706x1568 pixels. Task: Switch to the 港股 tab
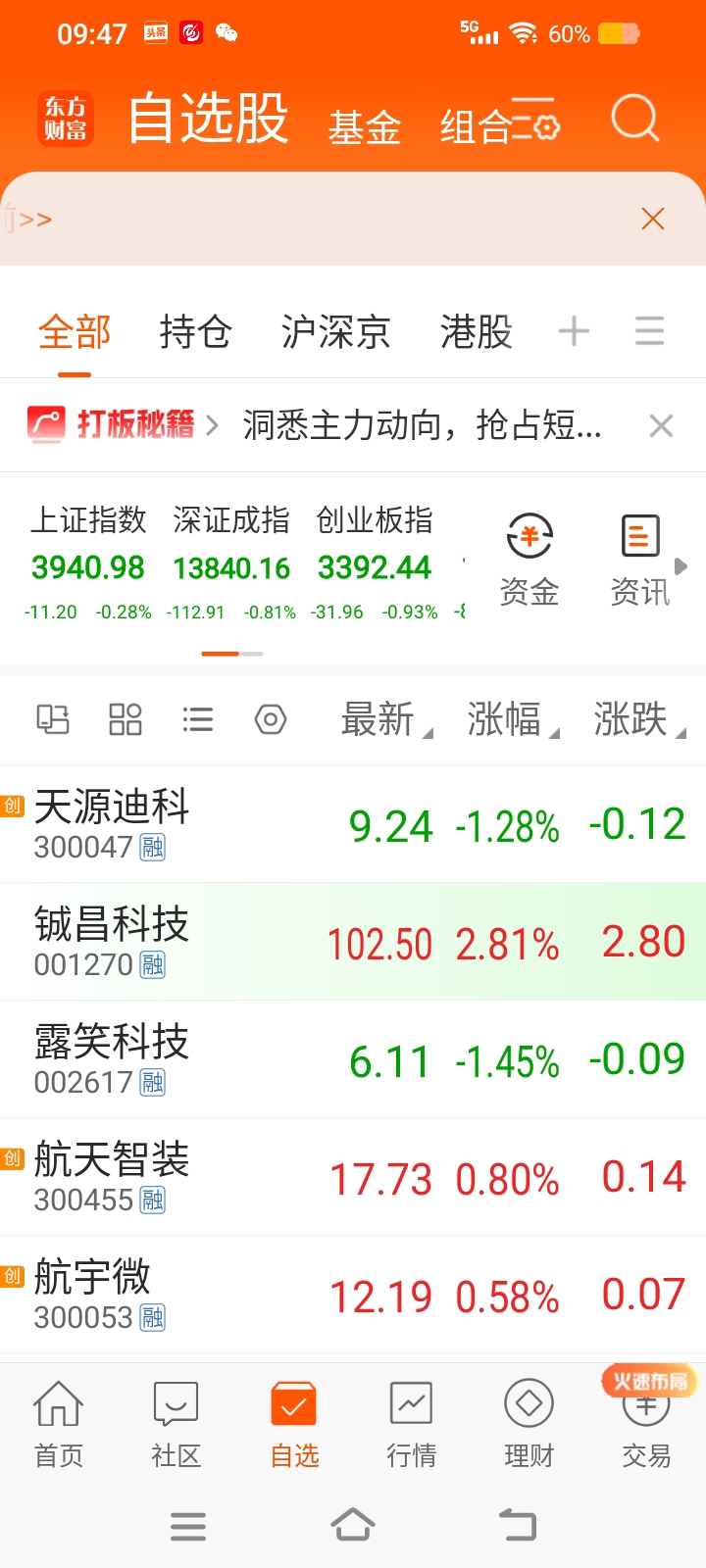click(x=477, y=332)
